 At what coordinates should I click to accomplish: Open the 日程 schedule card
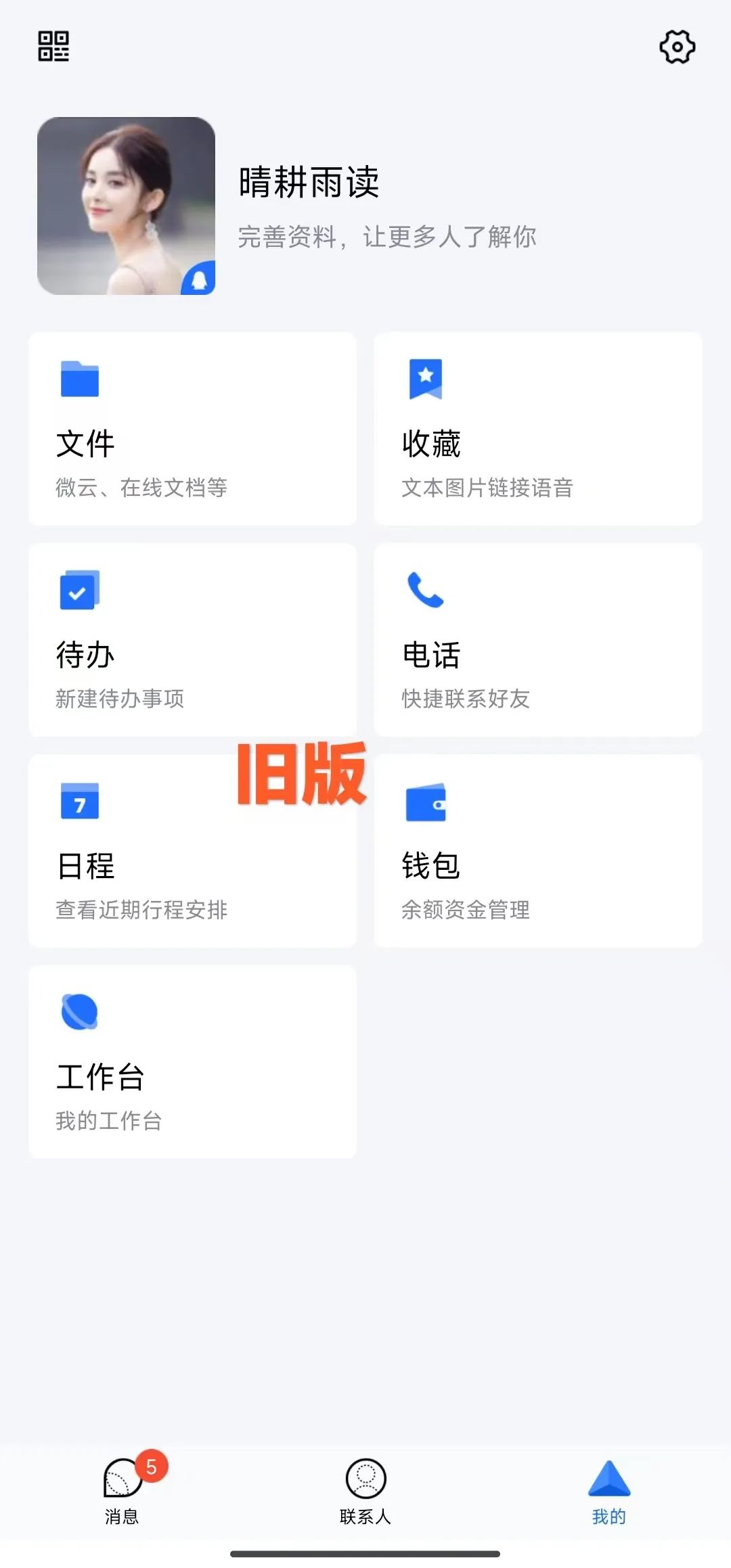point(192,851)
